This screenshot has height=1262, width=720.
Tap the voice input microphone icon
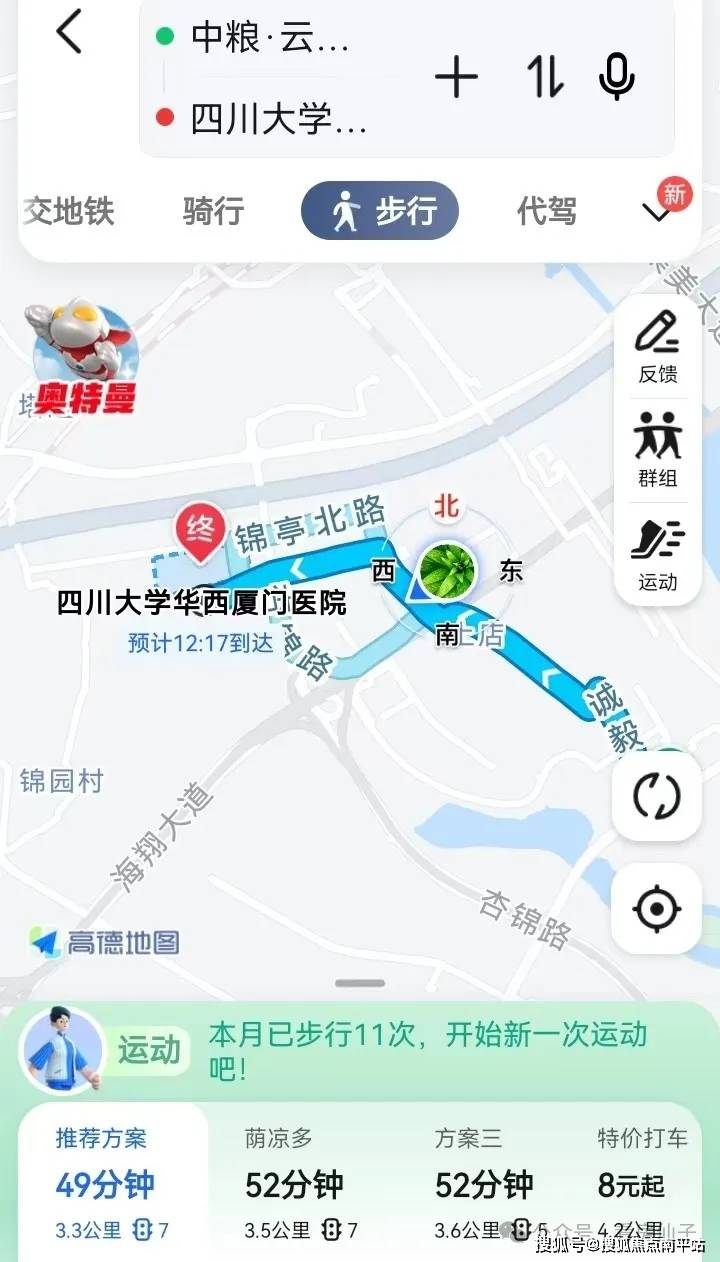pyautogui.click(x=616, y=75)
